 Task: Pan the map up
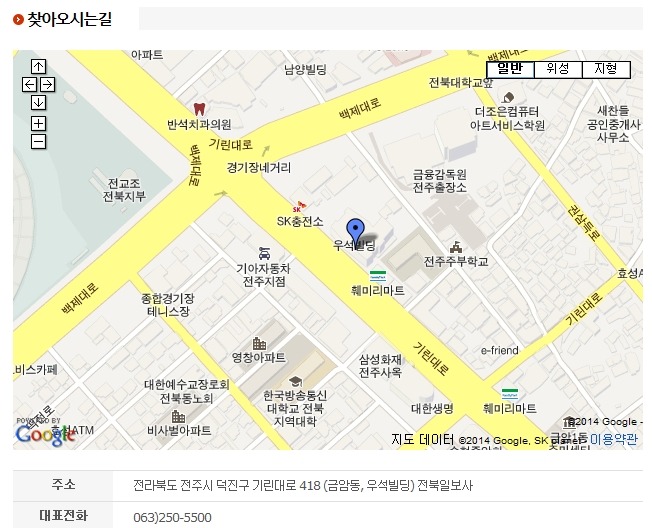click(38, 67)
